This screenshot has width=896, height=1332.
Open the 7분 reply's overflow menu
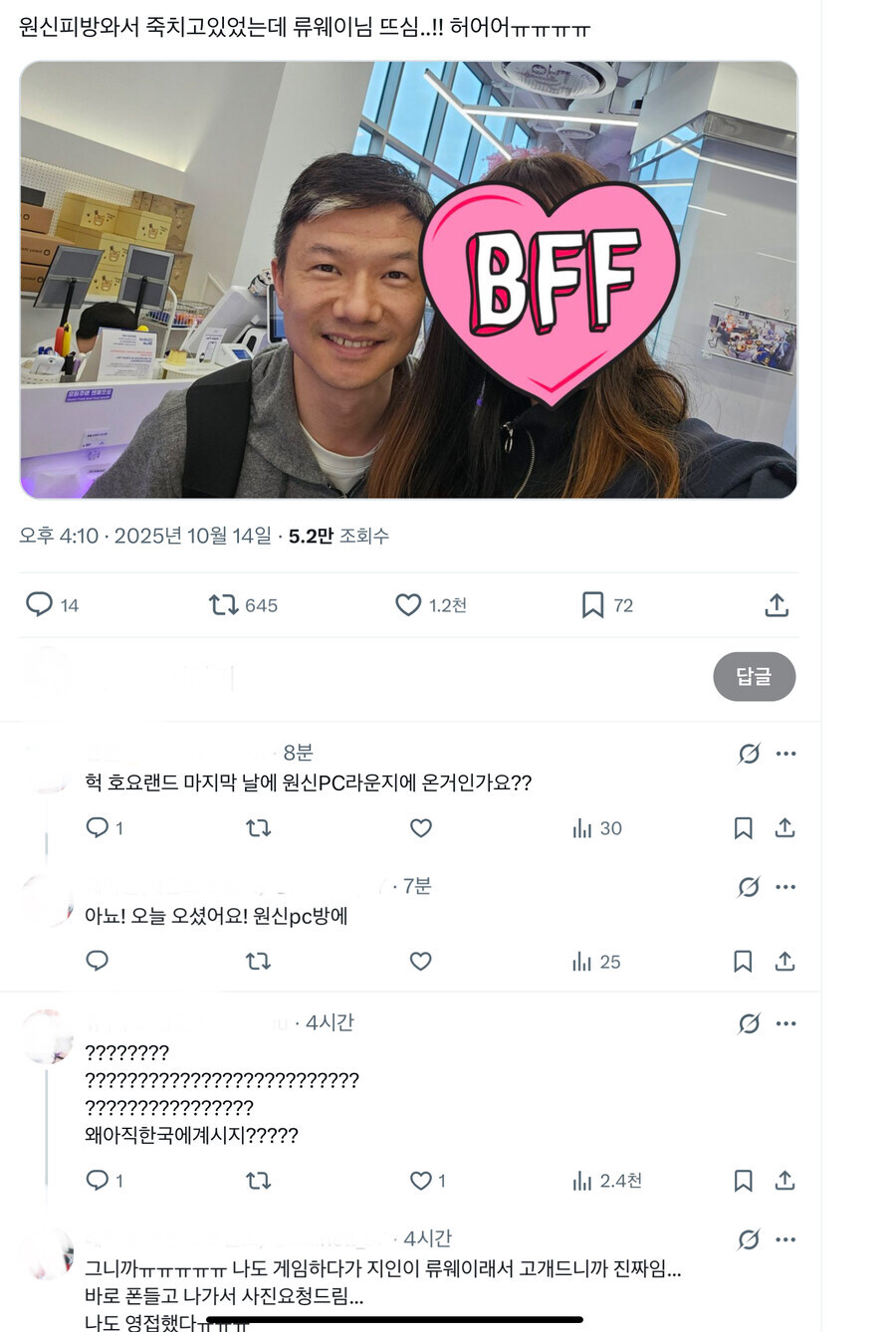pos(786,887)
